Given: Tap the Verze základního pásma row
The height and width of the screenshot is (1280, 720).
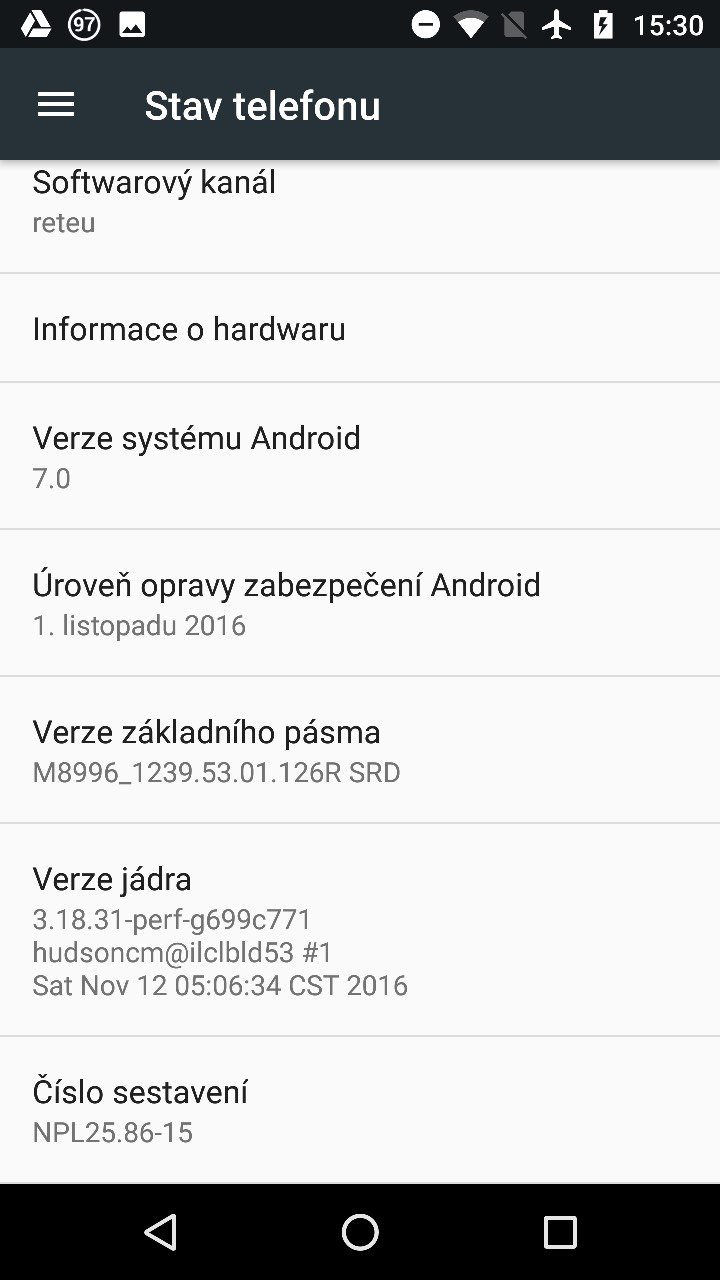Looking at the screenshot, I should [360, 750].
